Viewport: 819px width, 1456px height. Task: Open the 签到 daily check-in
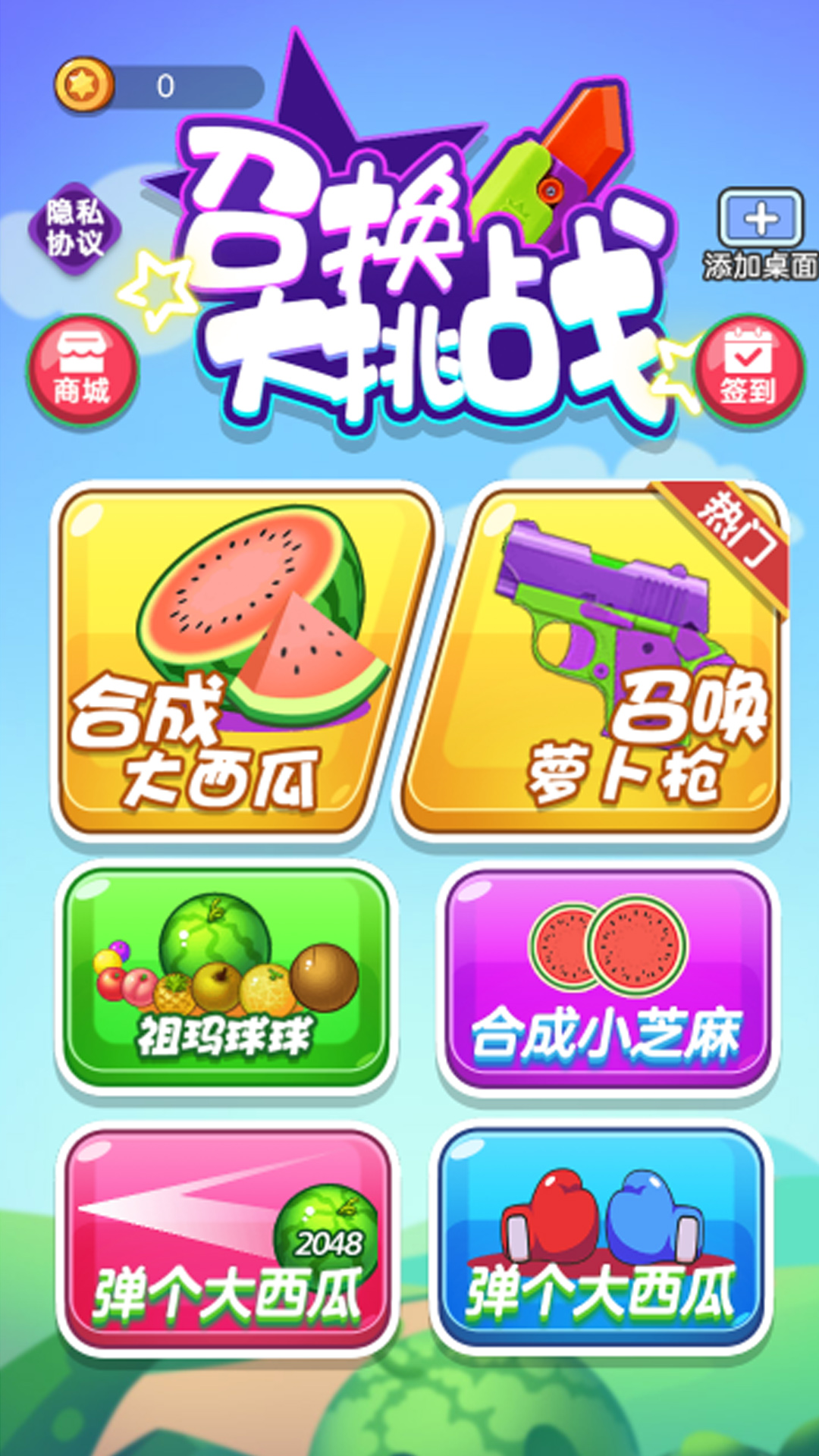click(x=748, y=371)
